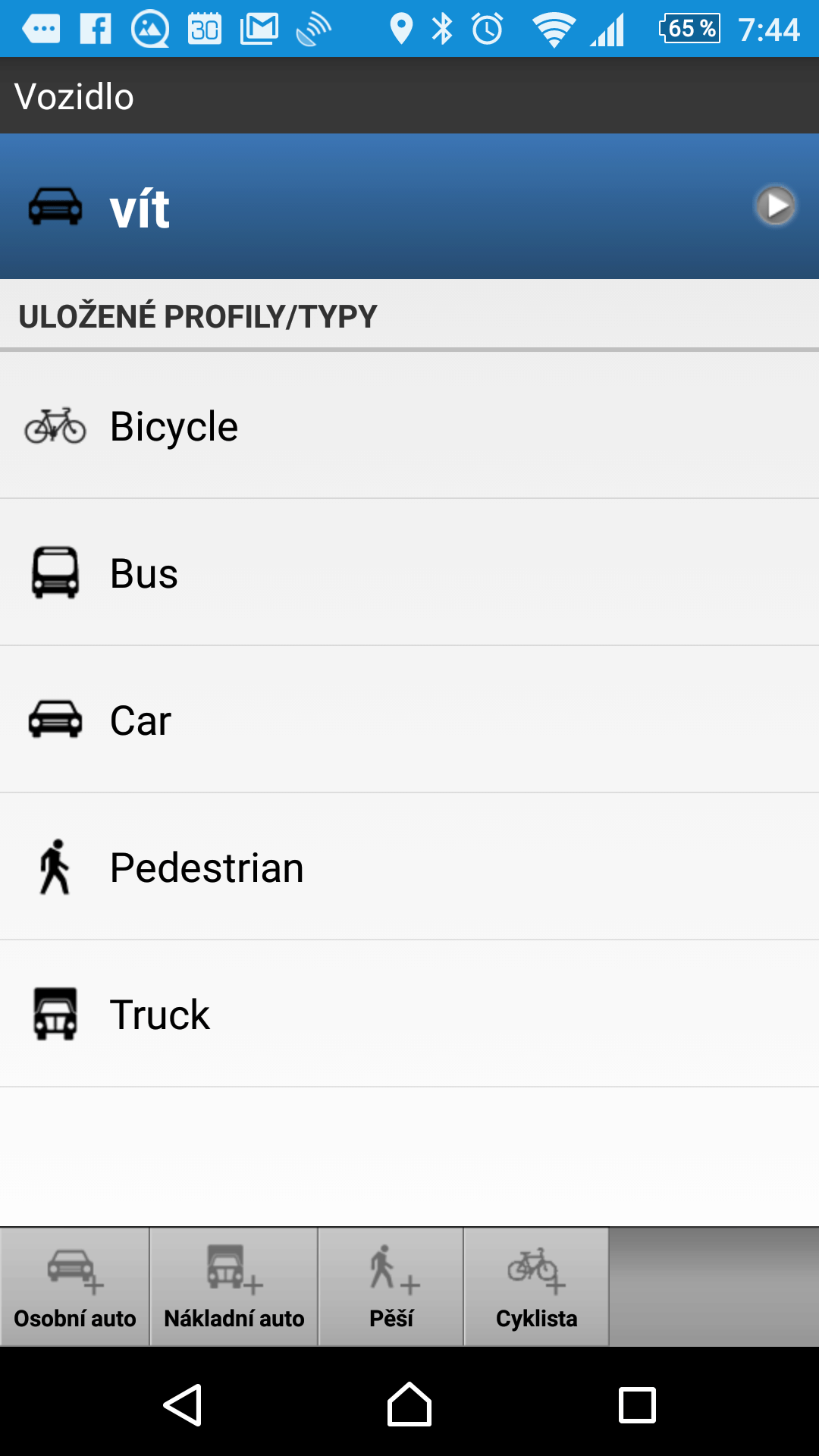Pick the Pedestrian profile
Screen dimensions: 819x1456
pos(409,867)
